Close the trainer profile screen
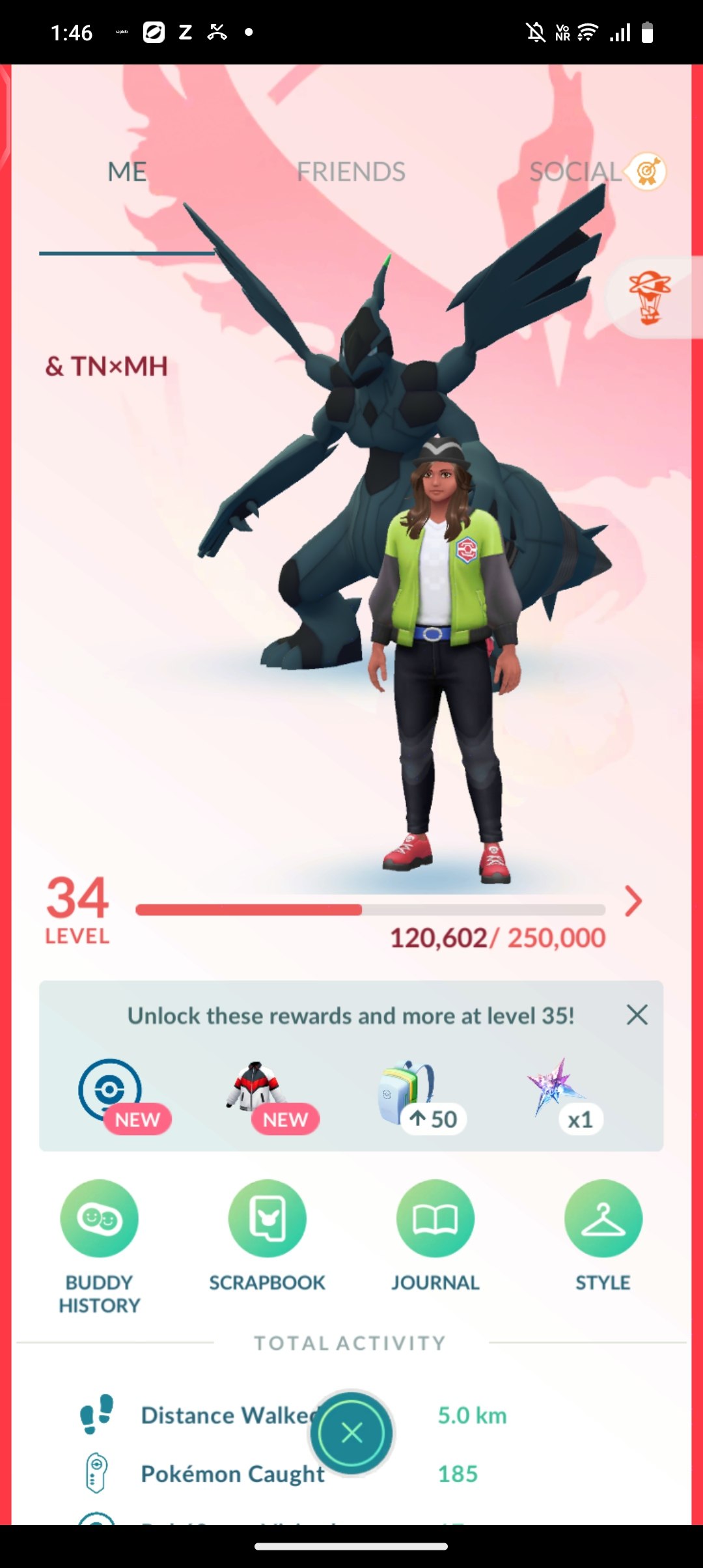The image size is (703, 1568). click(351, 1433)
